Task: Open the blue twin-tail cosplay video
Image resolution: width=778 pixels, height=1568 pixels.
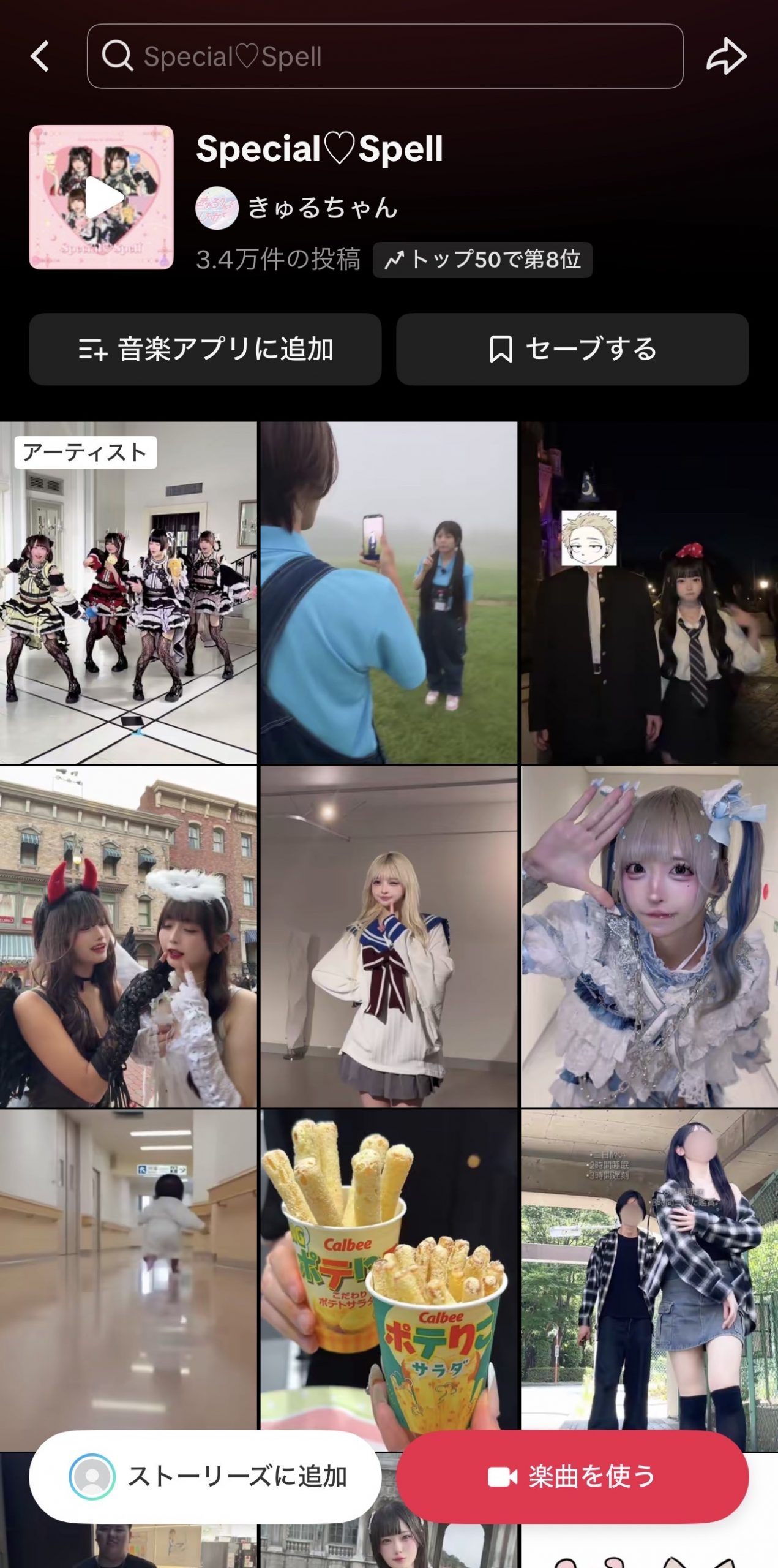Action: pyautogui.click(x=649, y=936)
